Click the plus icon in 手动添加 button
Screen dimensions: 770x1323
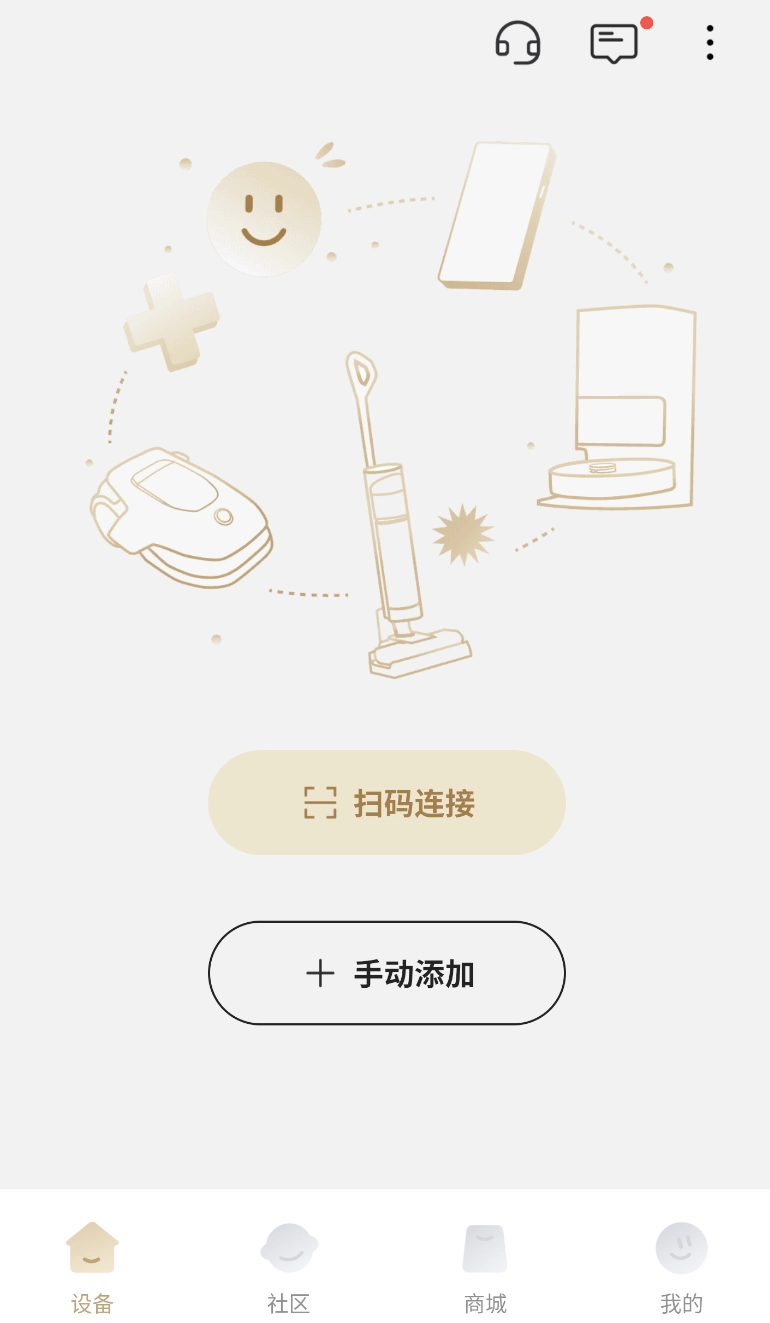click(x=320, y=972)
